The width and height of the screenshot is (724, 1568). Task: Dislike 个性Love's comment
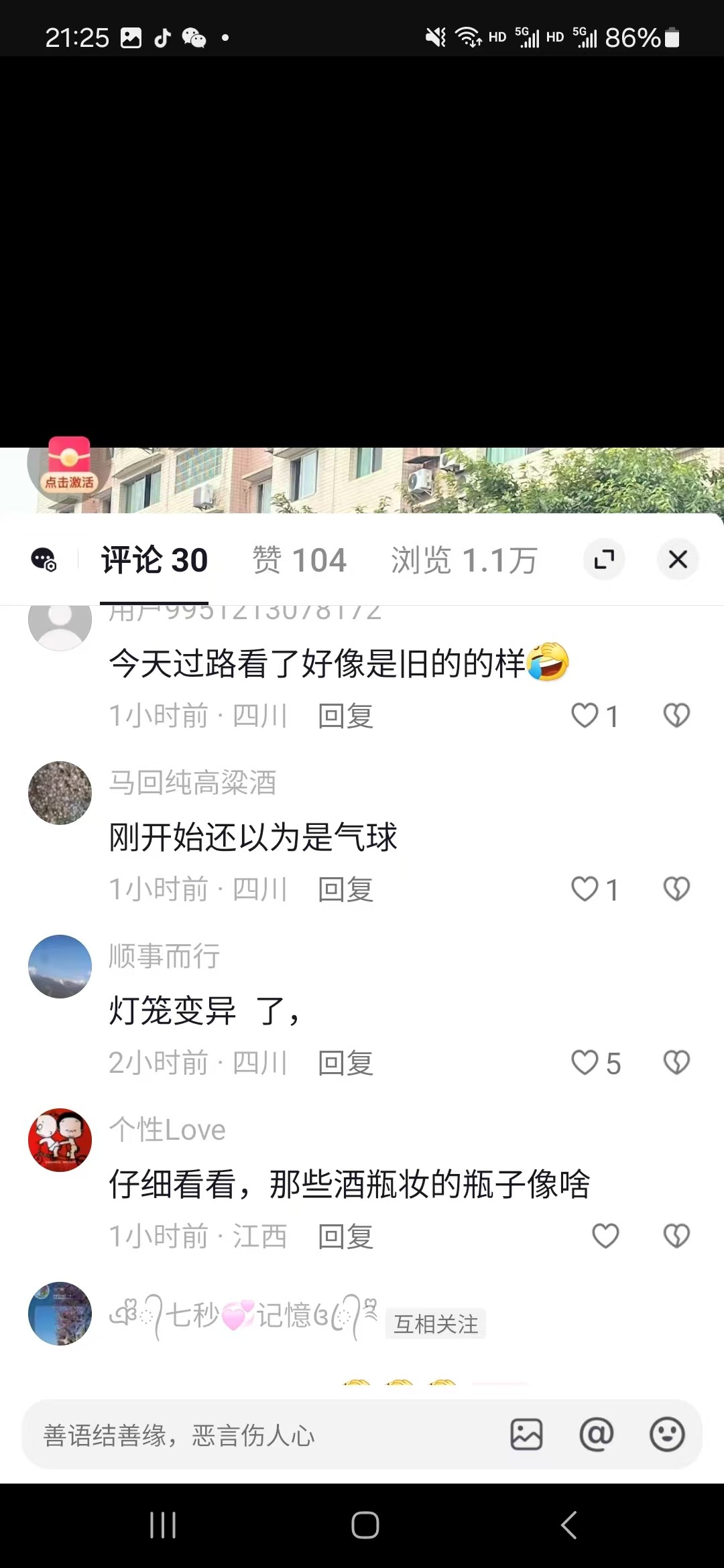click(x=676, y=1236)
